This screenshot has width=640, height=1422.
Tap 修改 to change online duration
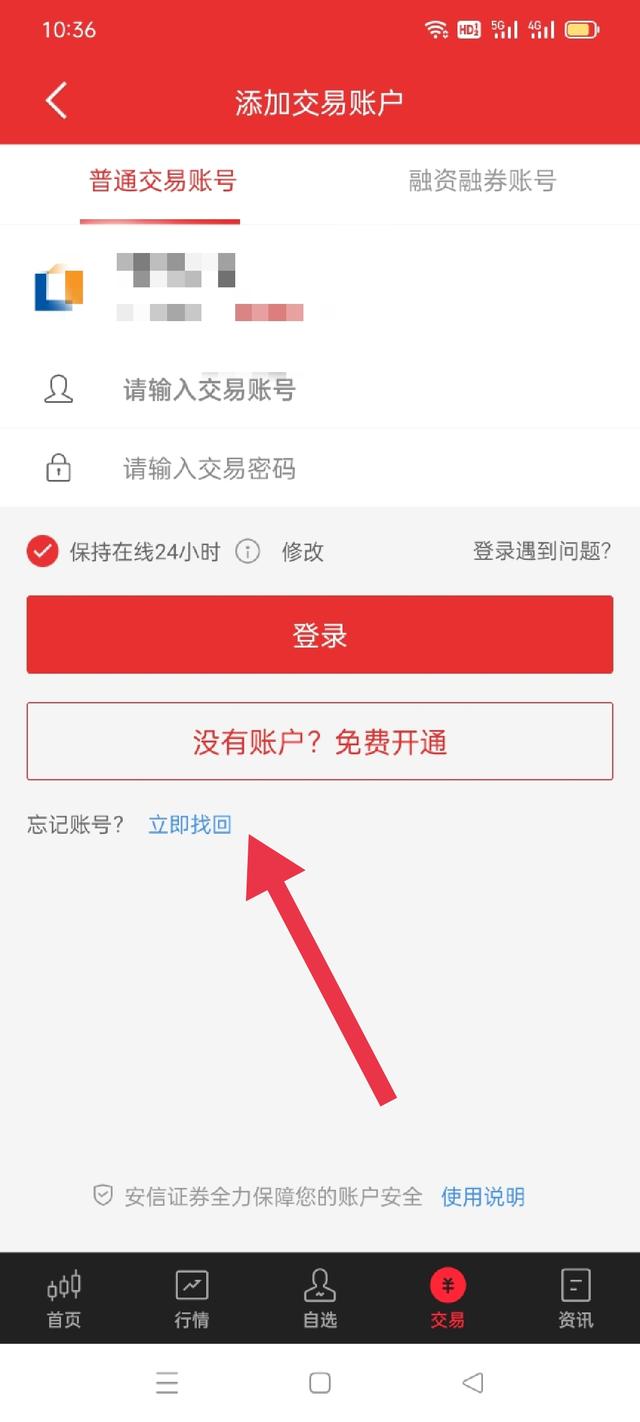[302, 551]
